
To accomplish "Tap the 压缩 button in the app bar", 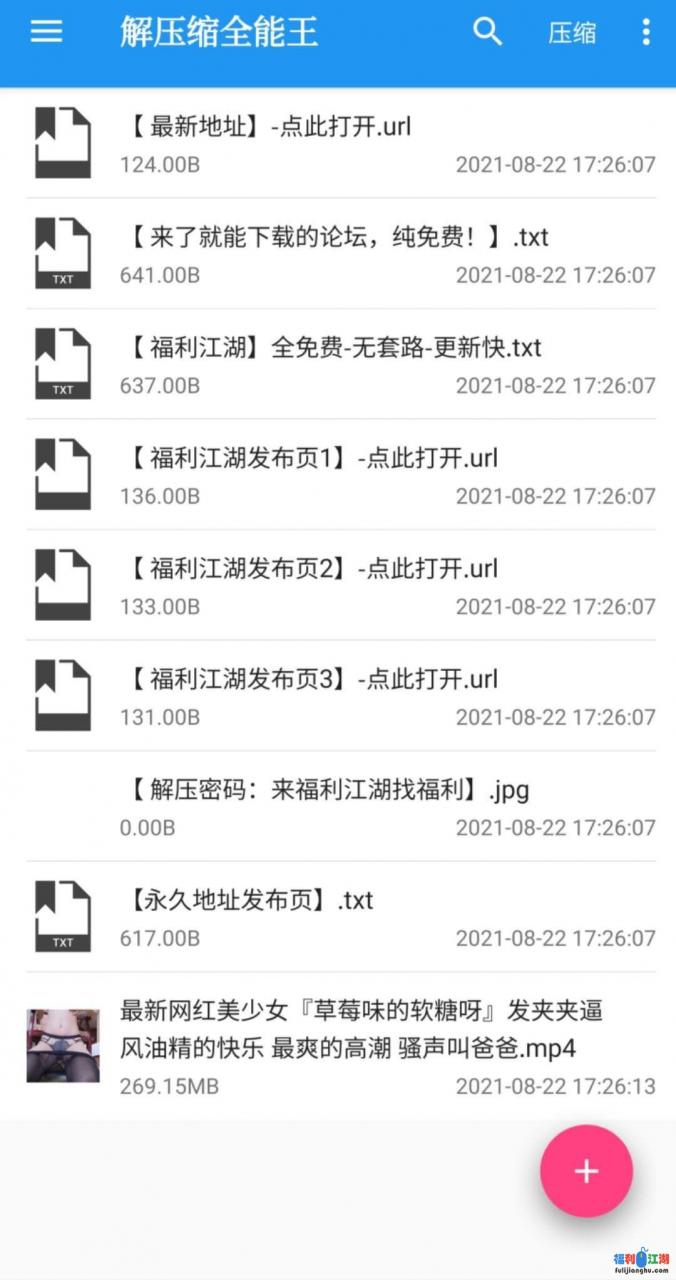I will [x=572, y=33].
